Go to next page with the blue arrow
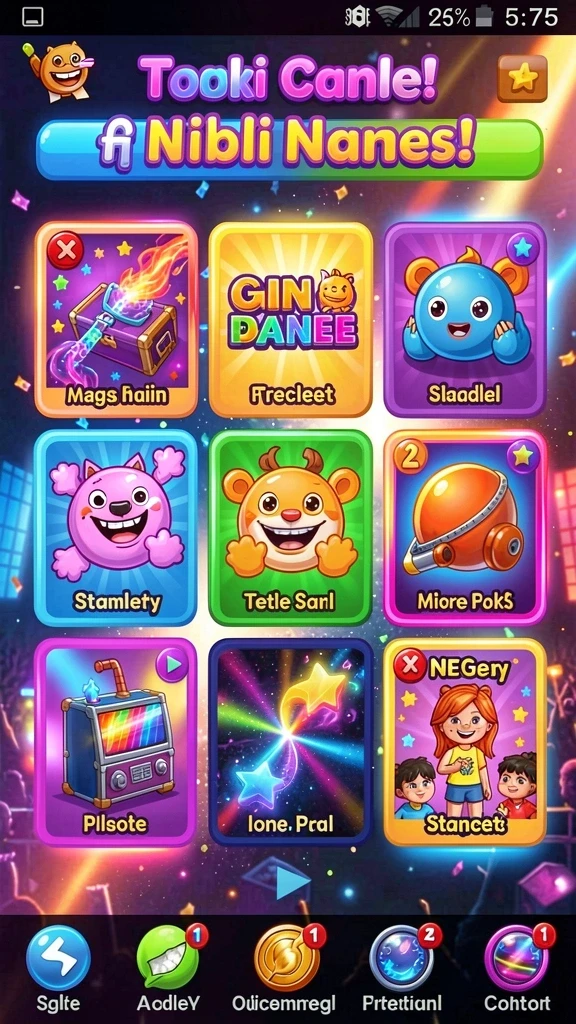This screenshot has width=576, height=1024. click(291, 884)
